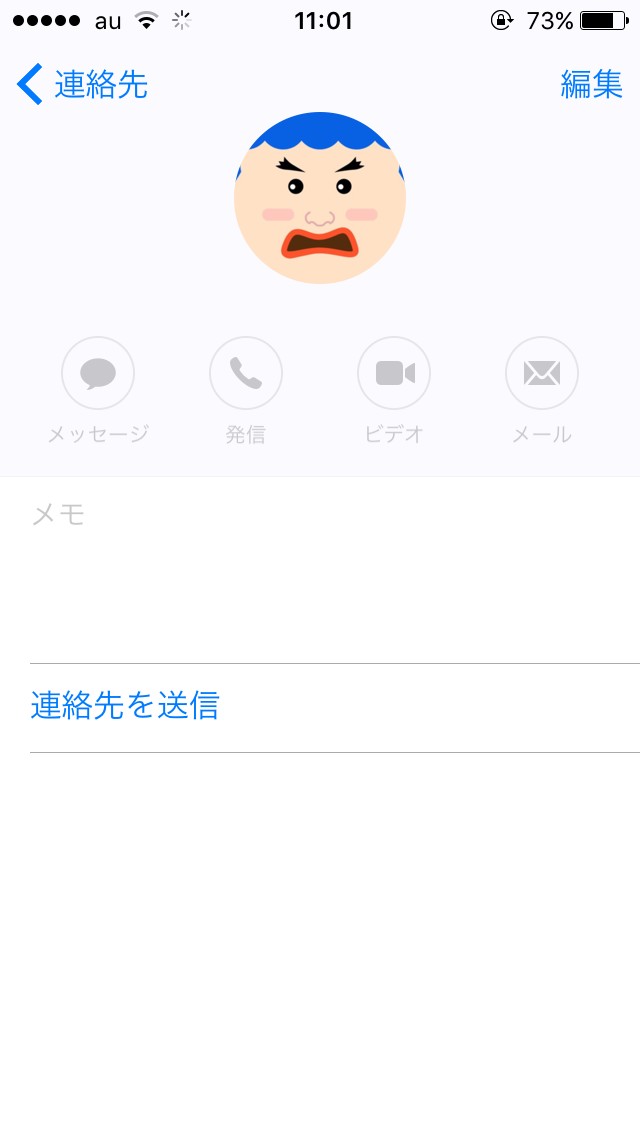Tap the メッセージ message icon
This screenshot has width=640, height=1136.
(98, 373)
